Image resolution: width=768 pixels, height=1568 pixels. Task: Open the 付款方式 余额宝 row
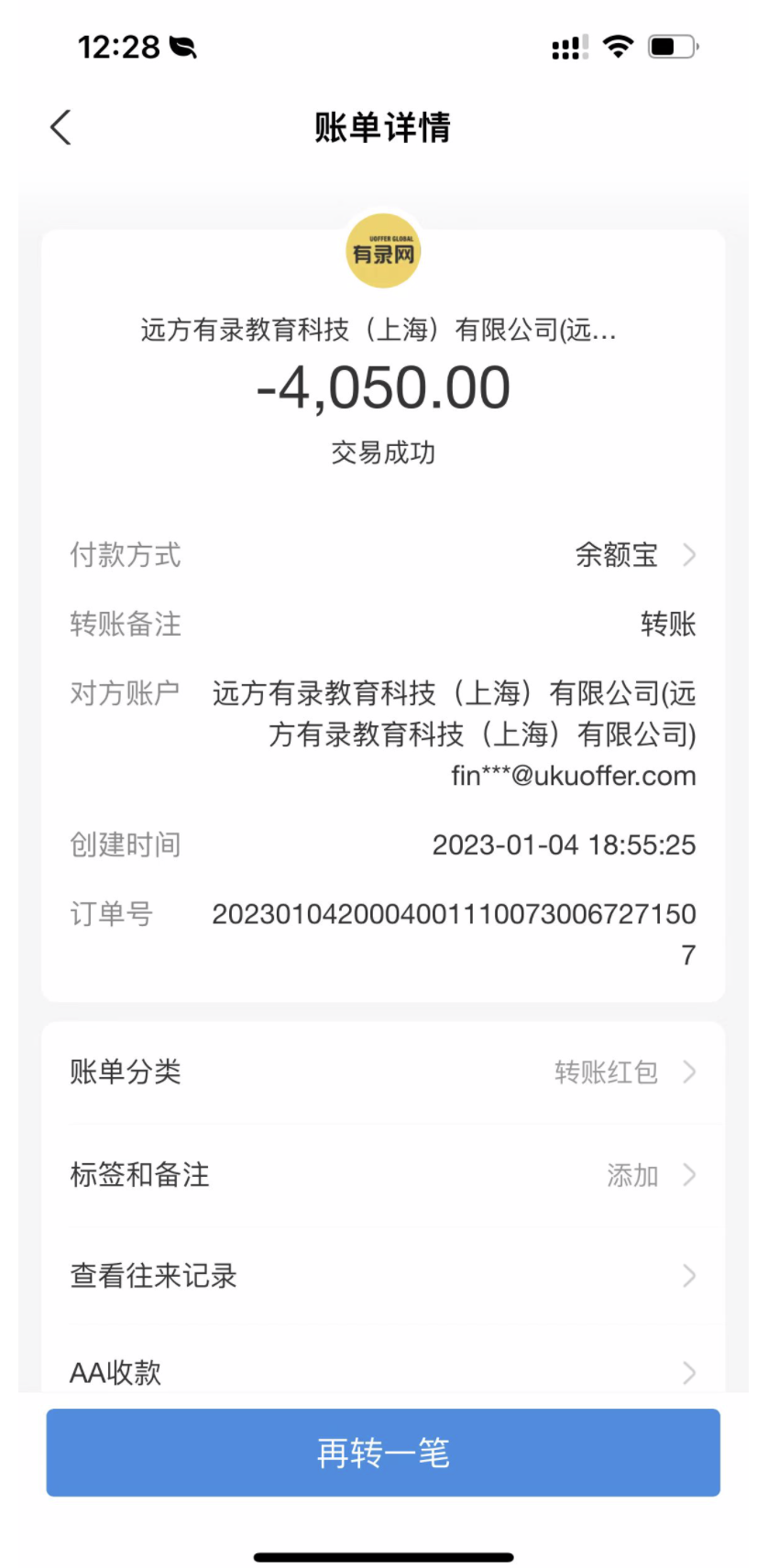coord(632,555)
